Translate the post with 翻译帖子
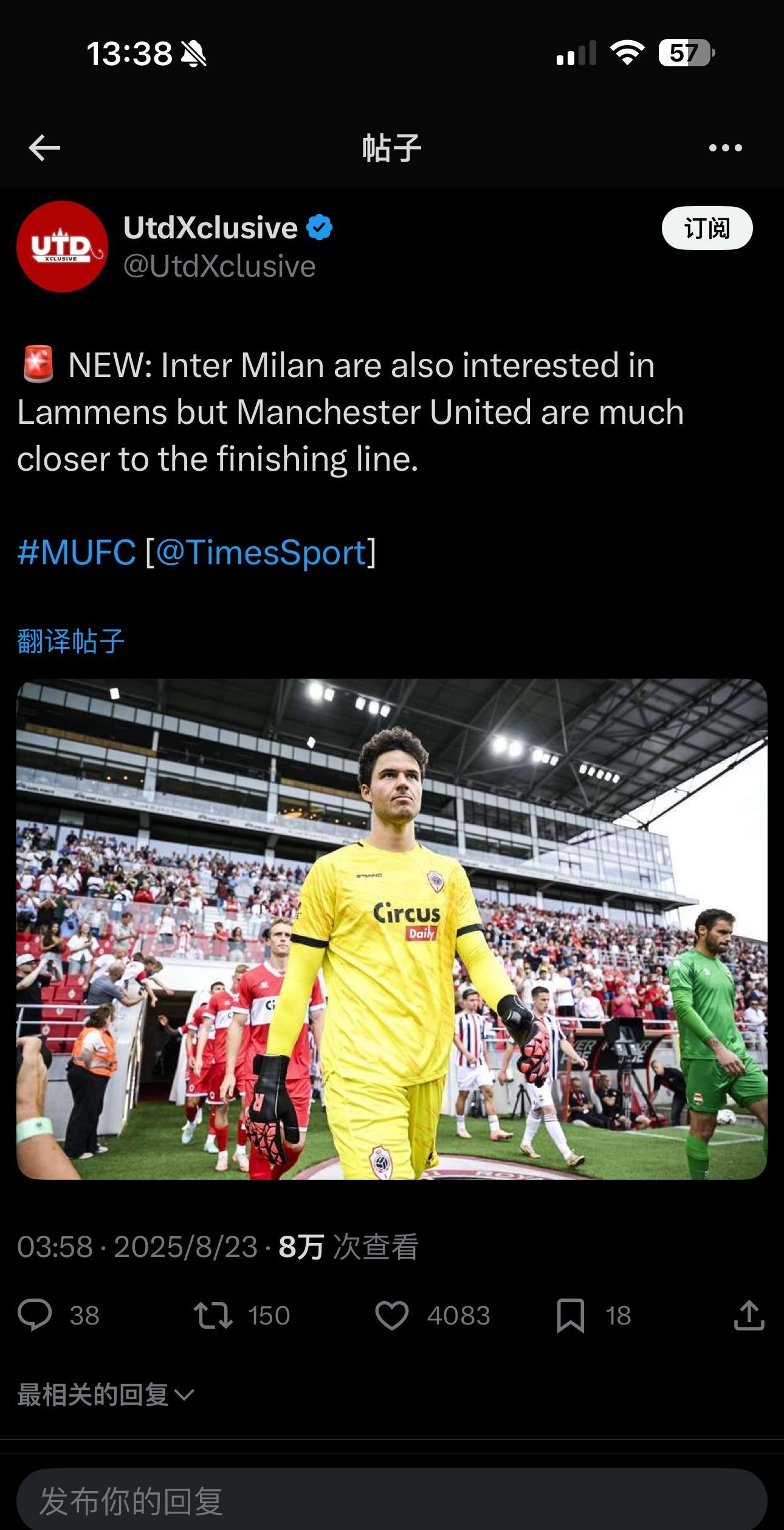784x1530 pixels. 71,642
